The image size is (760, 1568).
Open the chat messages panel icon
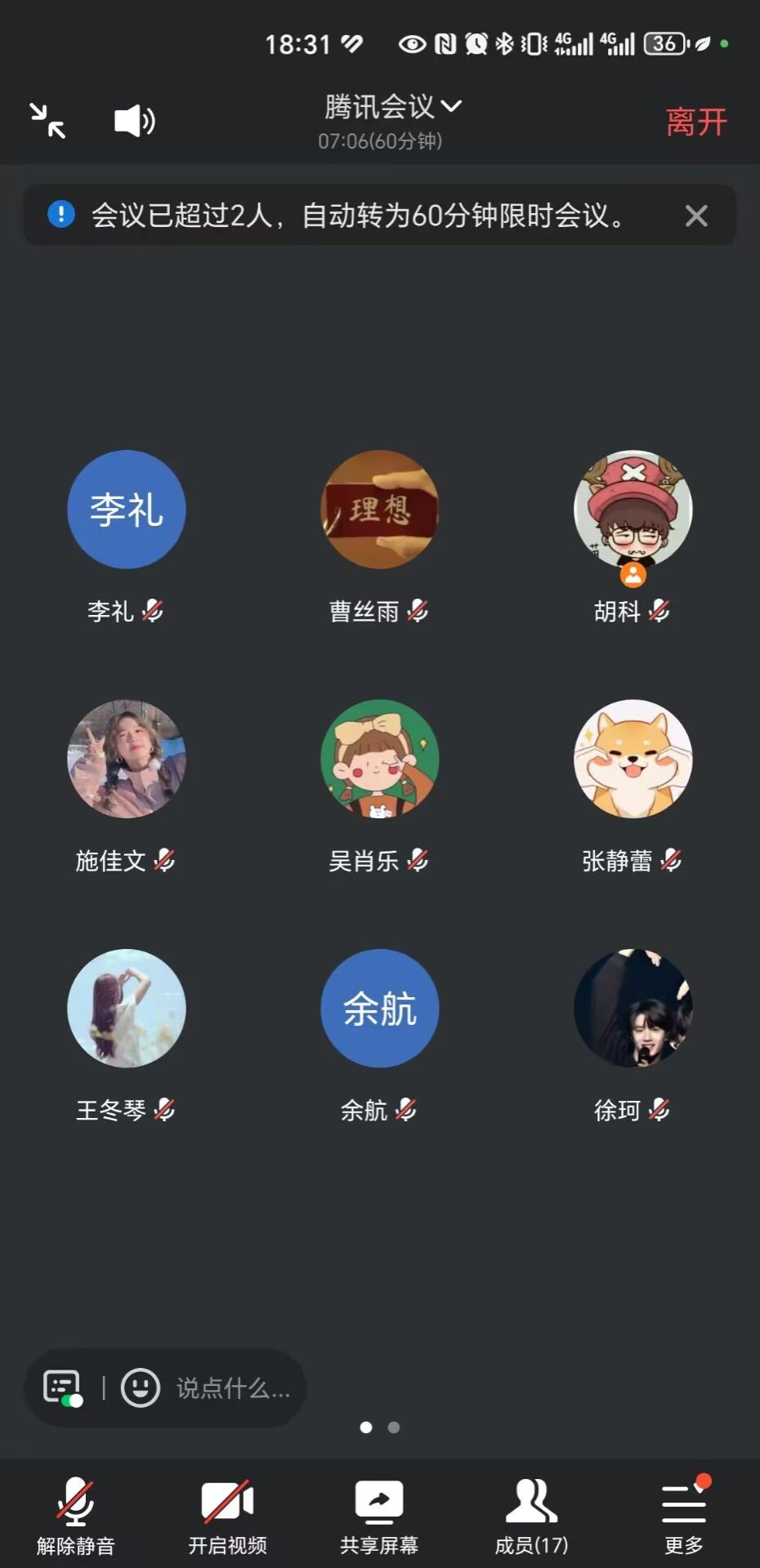tap(63, 1388)
